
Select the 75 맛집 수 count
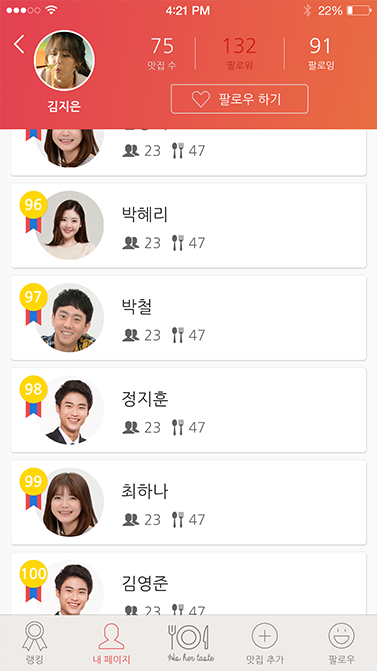[x=162, y=53]
